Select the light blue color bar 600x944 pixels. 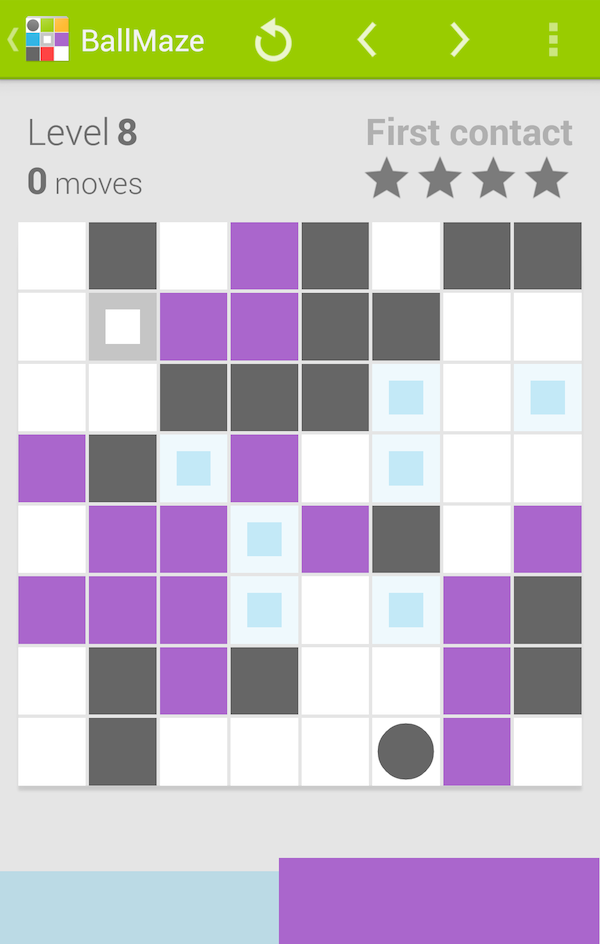[x=138, y=907]
